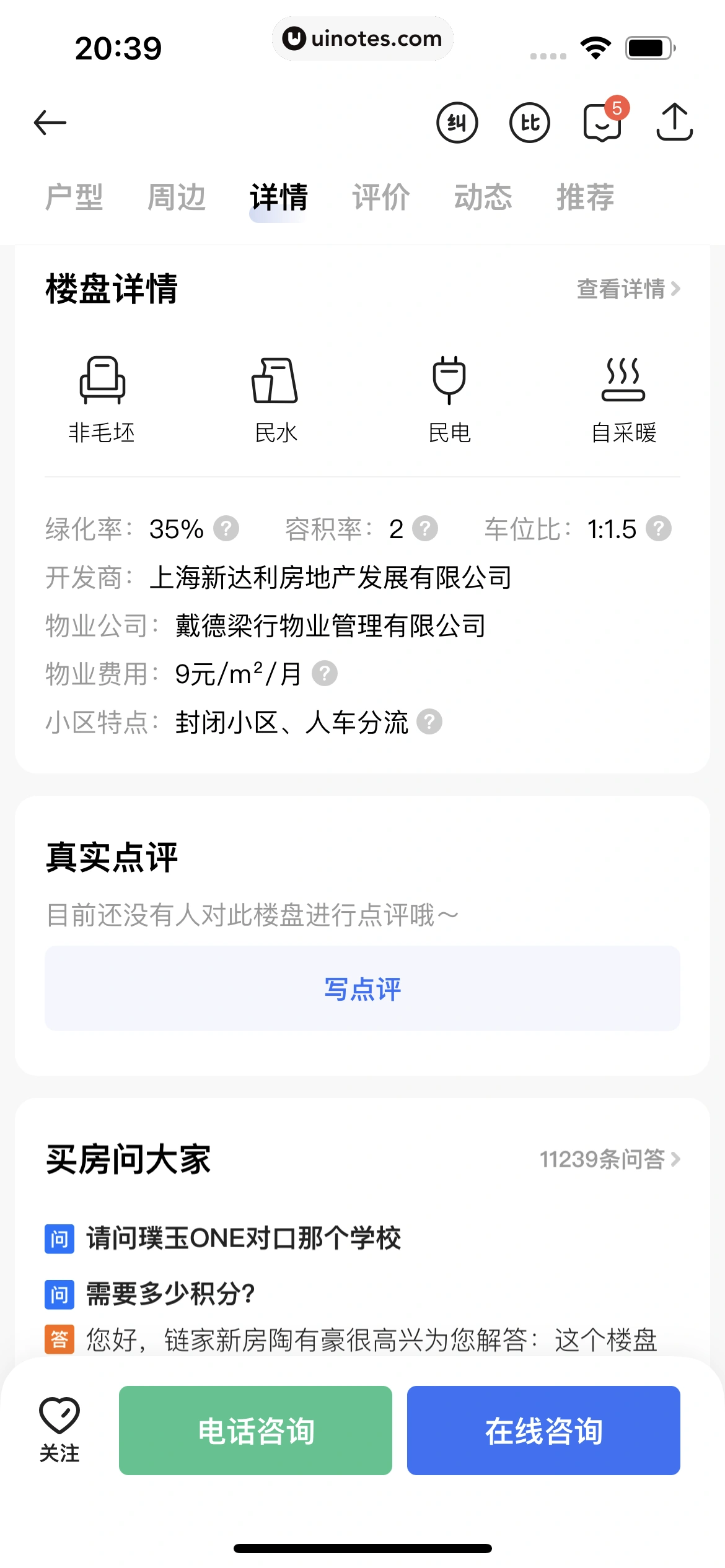
Task: Jump to the 推荐 tab
Action: point(586,198)
